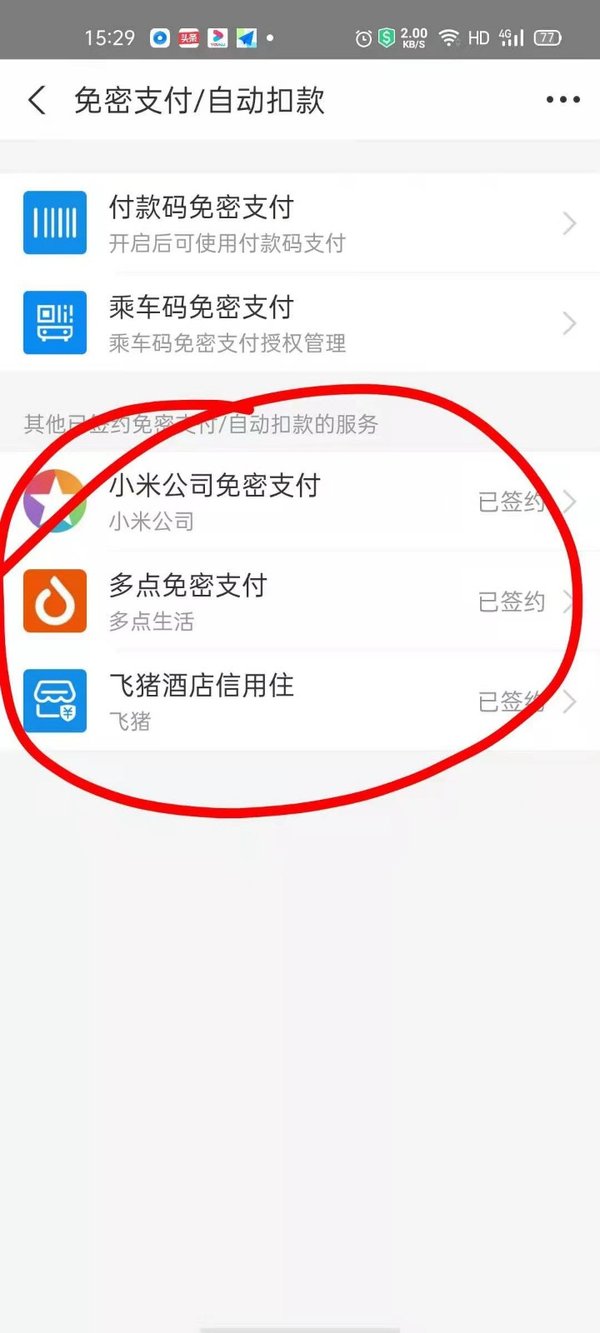Open 多点免密支付 signed service
Image resolution: width=600 pixels, height=1333 pixels.
[x=300, y=601]
